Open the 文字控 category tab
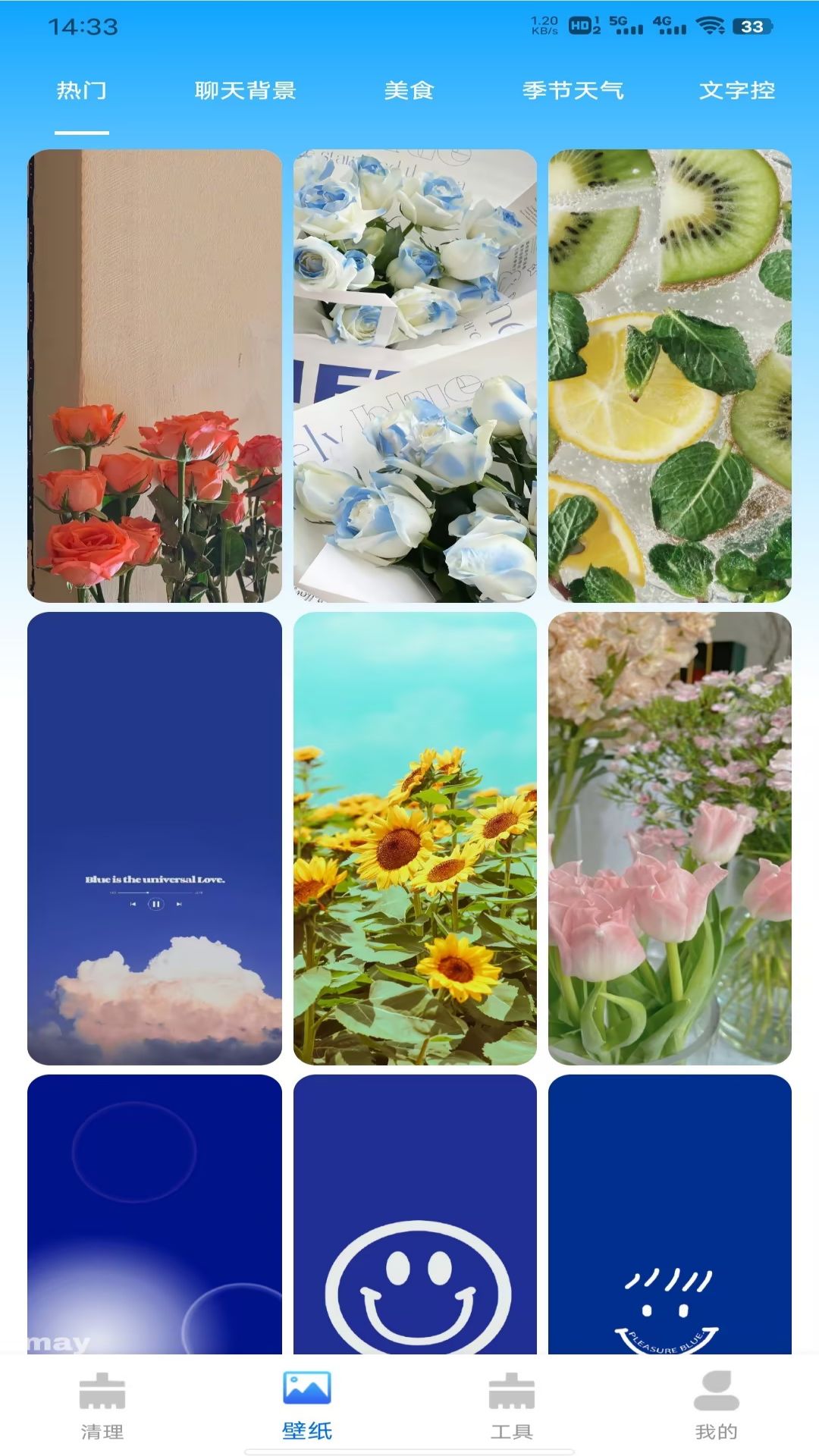Viewport: 819px width, 1456px height. [737, 91]
